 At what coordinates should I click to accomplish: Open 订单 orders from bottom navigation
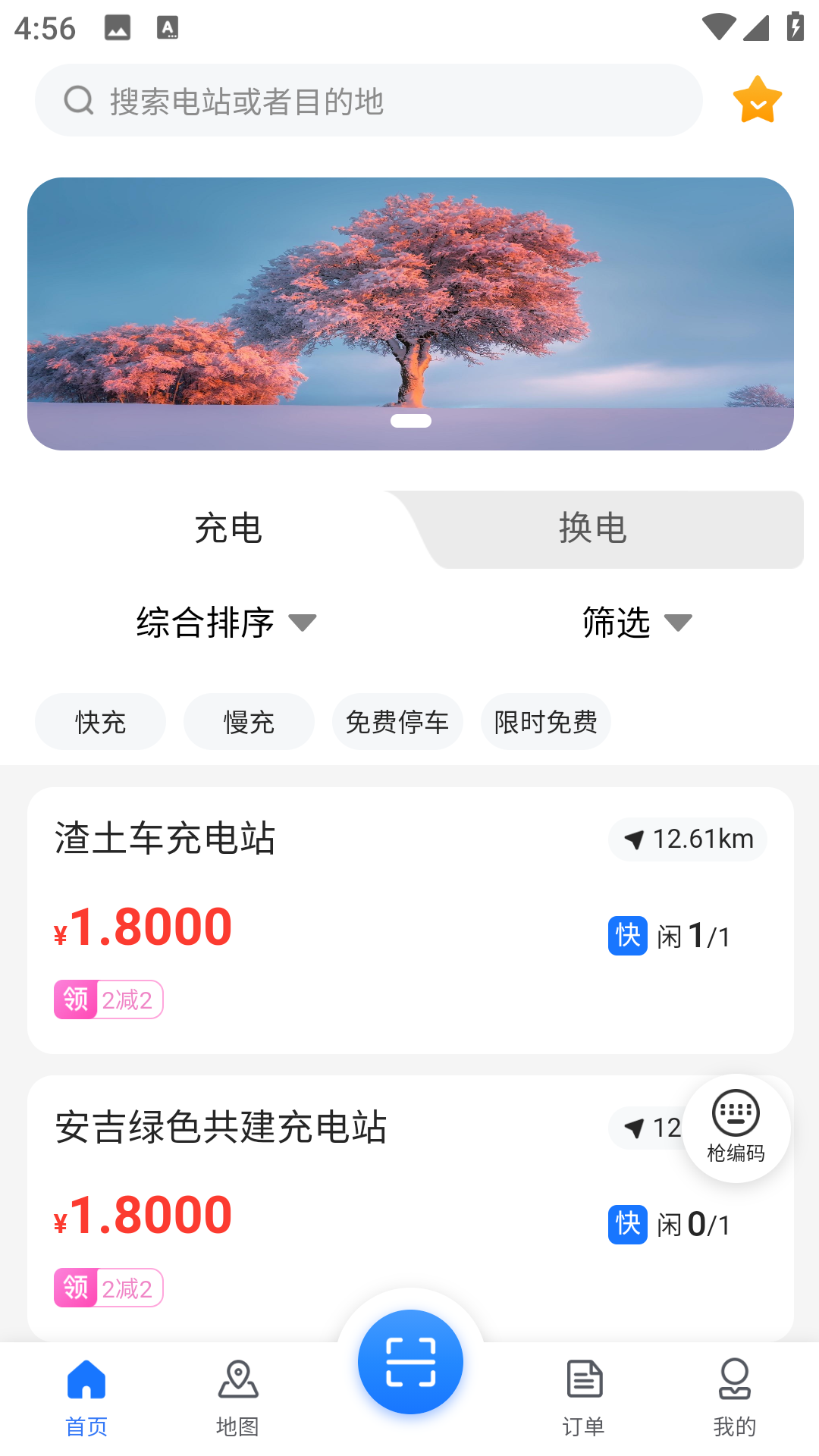coord(582,1398)
